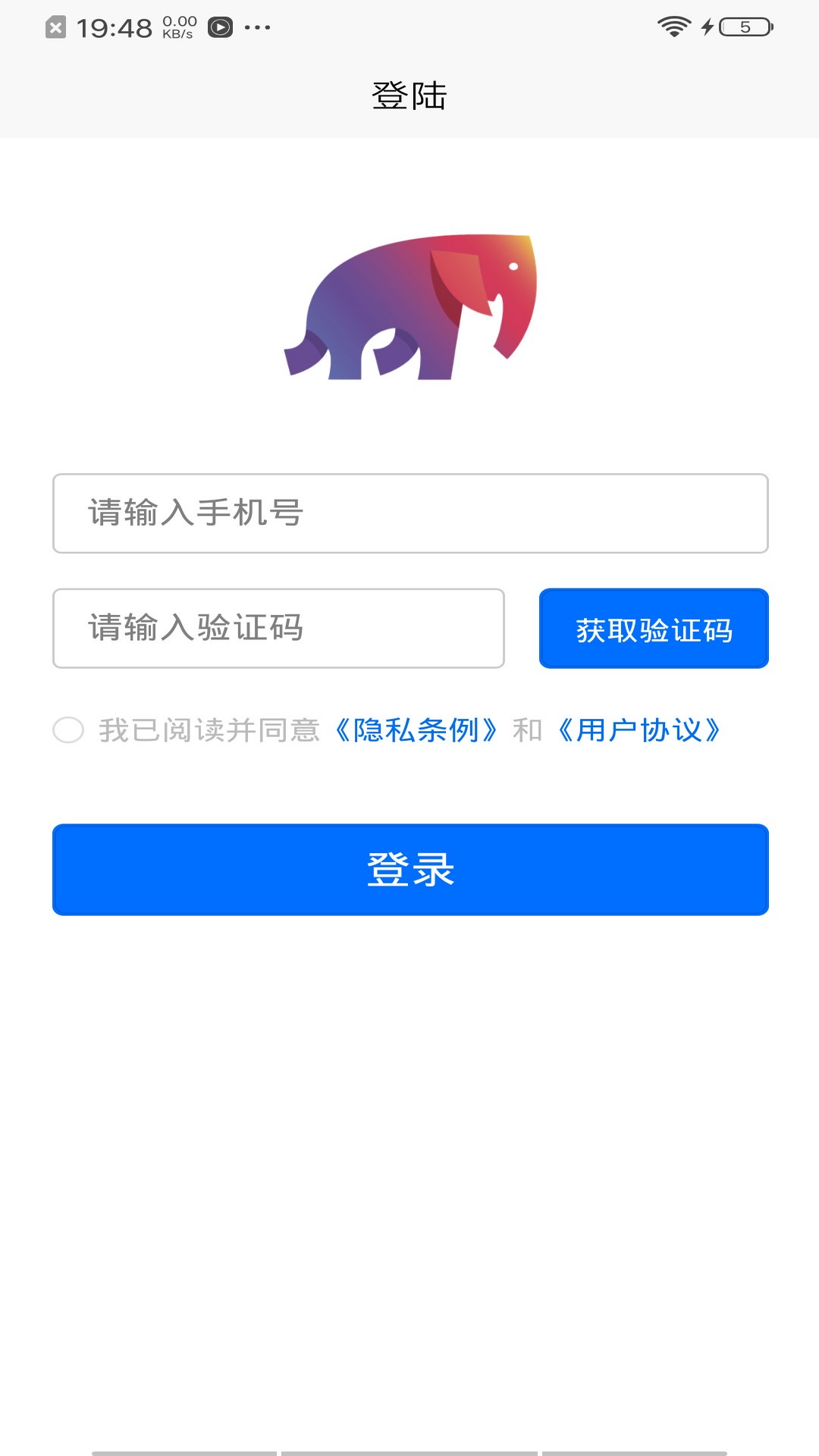Click the ellipsis icon near the clock
Image resolution: width=819 pixels, height=1456 pixels.
[x=258, y=27]
